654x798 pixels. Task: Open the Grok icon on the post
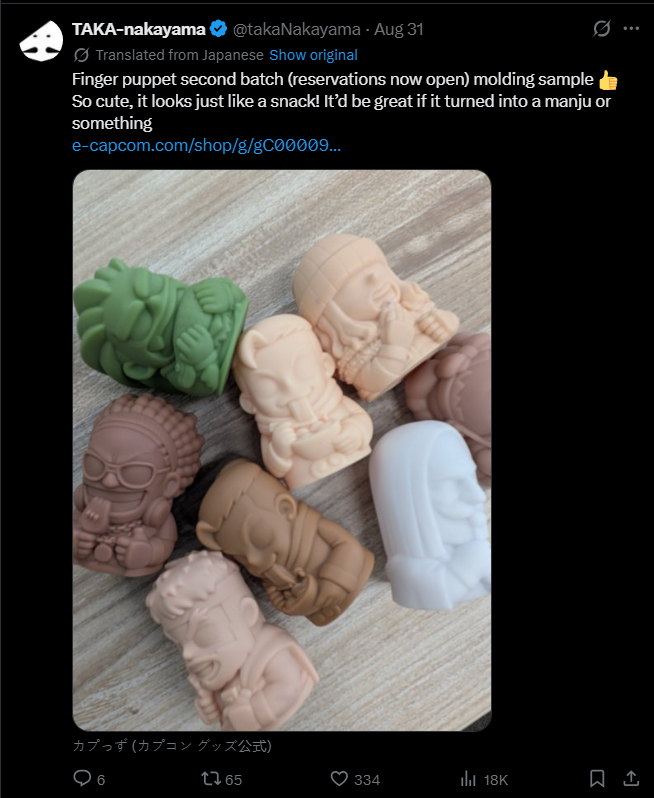[602, 28]
